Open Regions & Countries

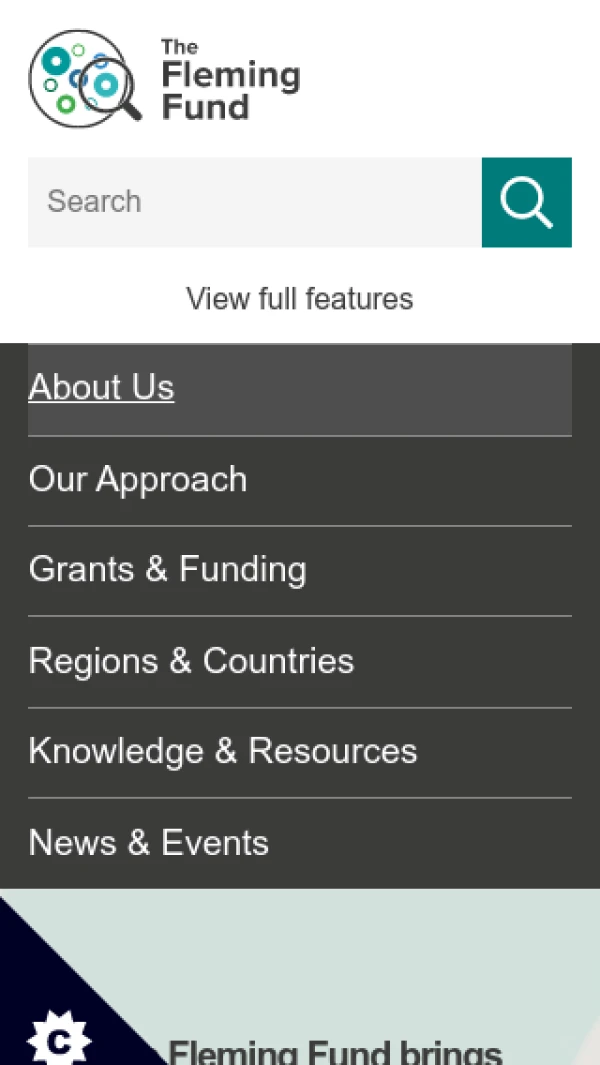point(191,661)
